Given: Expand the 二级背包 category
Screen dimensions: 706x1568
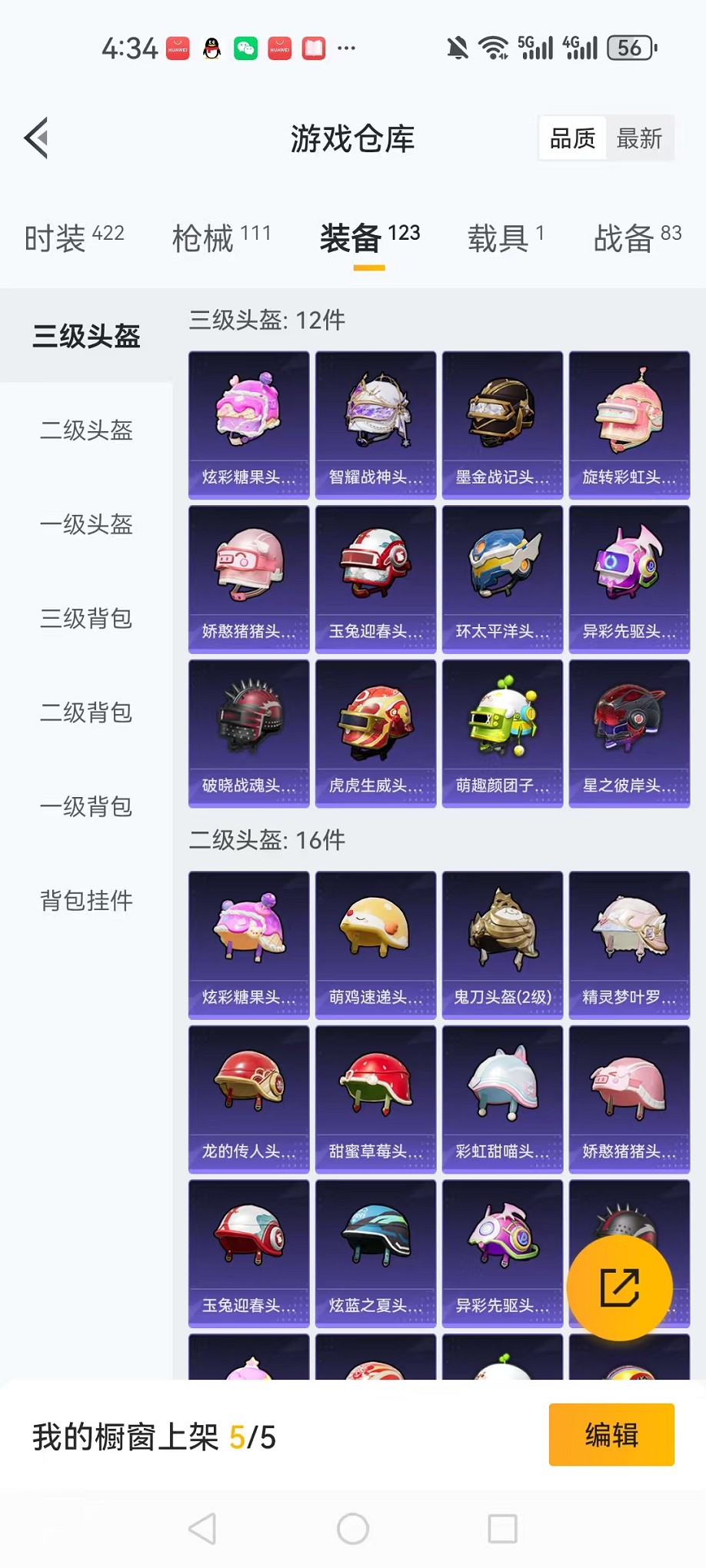Looking at the screenshot, I should tap(85, 713).
